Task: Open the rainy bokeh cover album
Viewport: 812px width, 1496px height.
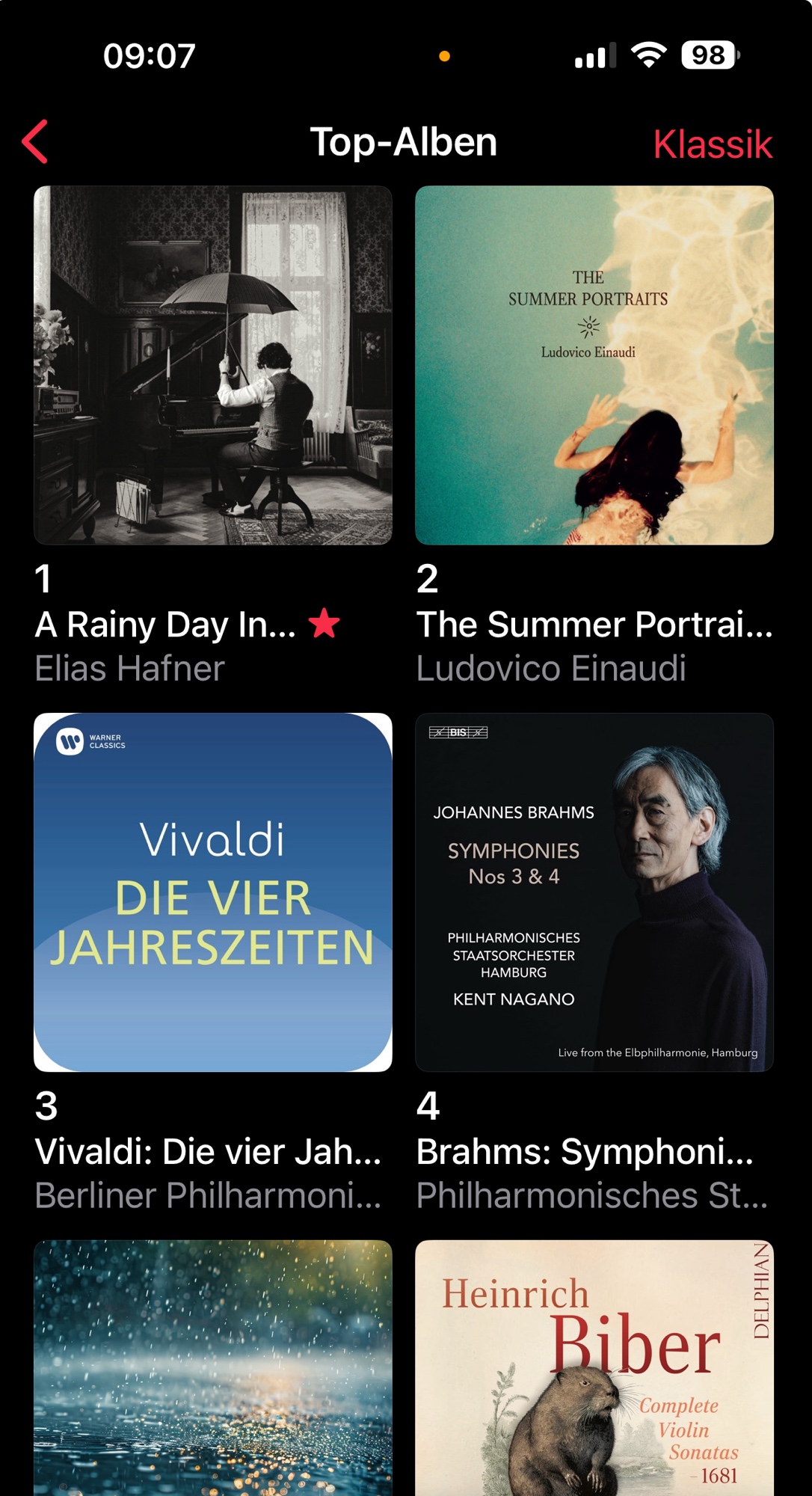Action: point(213,1367)
